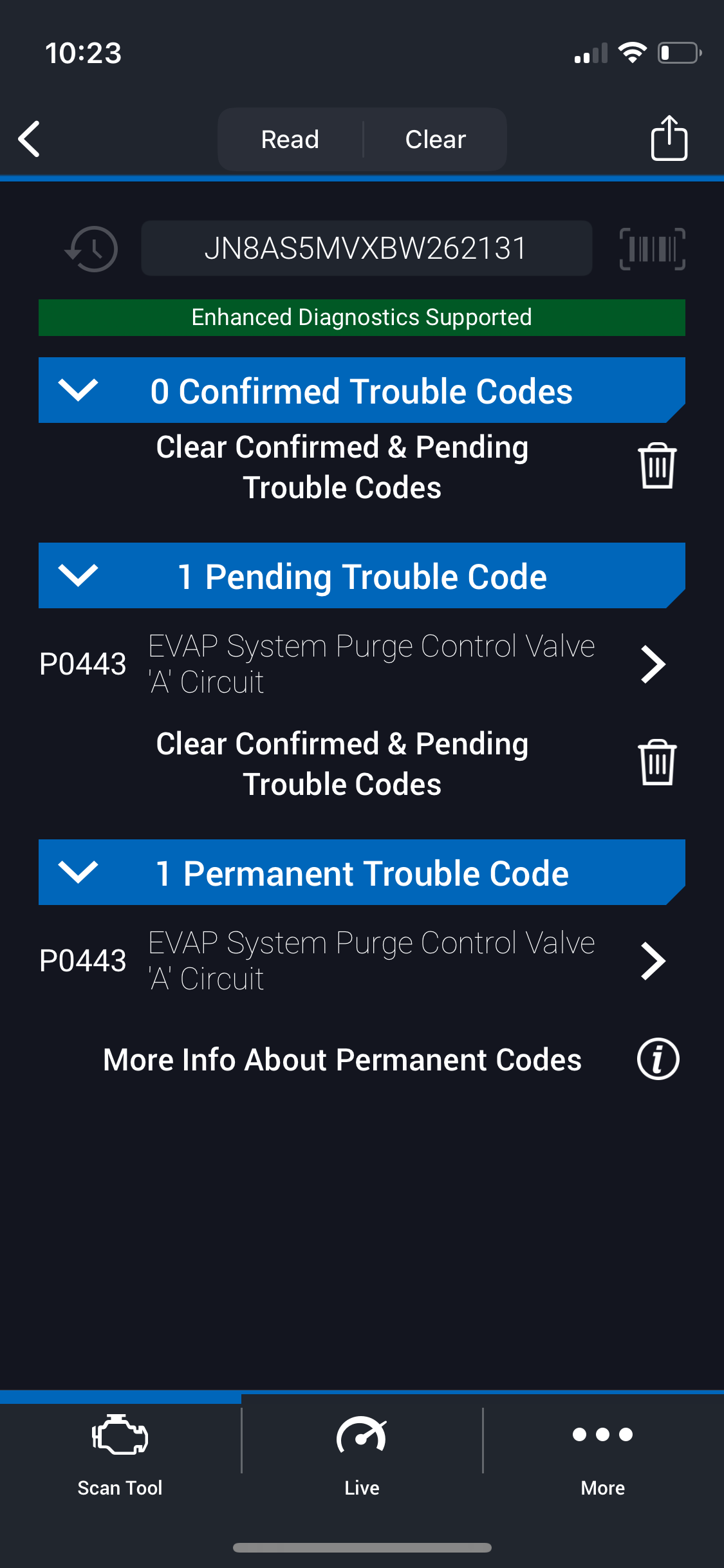Collapse the Pending Trouble Code section
Viewport: 724px width, 1568px height.
(79, 575)
